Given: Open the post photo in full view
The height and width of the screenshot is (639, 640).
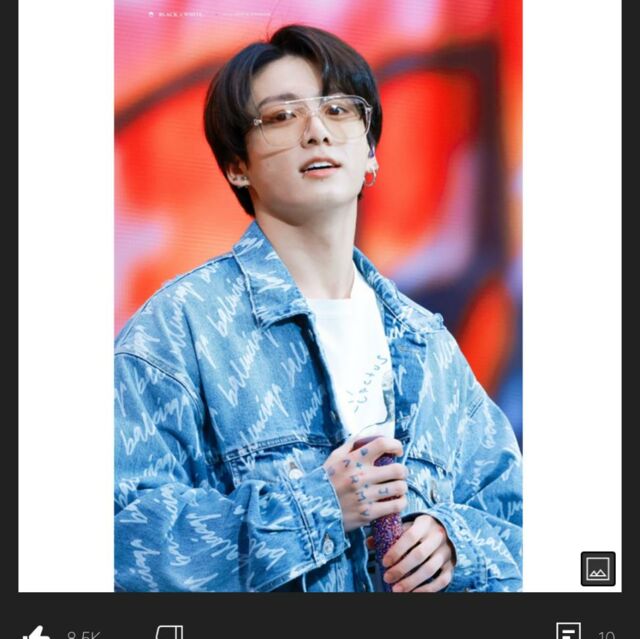Looking at the screenshot, I should [x=318, y=300].
